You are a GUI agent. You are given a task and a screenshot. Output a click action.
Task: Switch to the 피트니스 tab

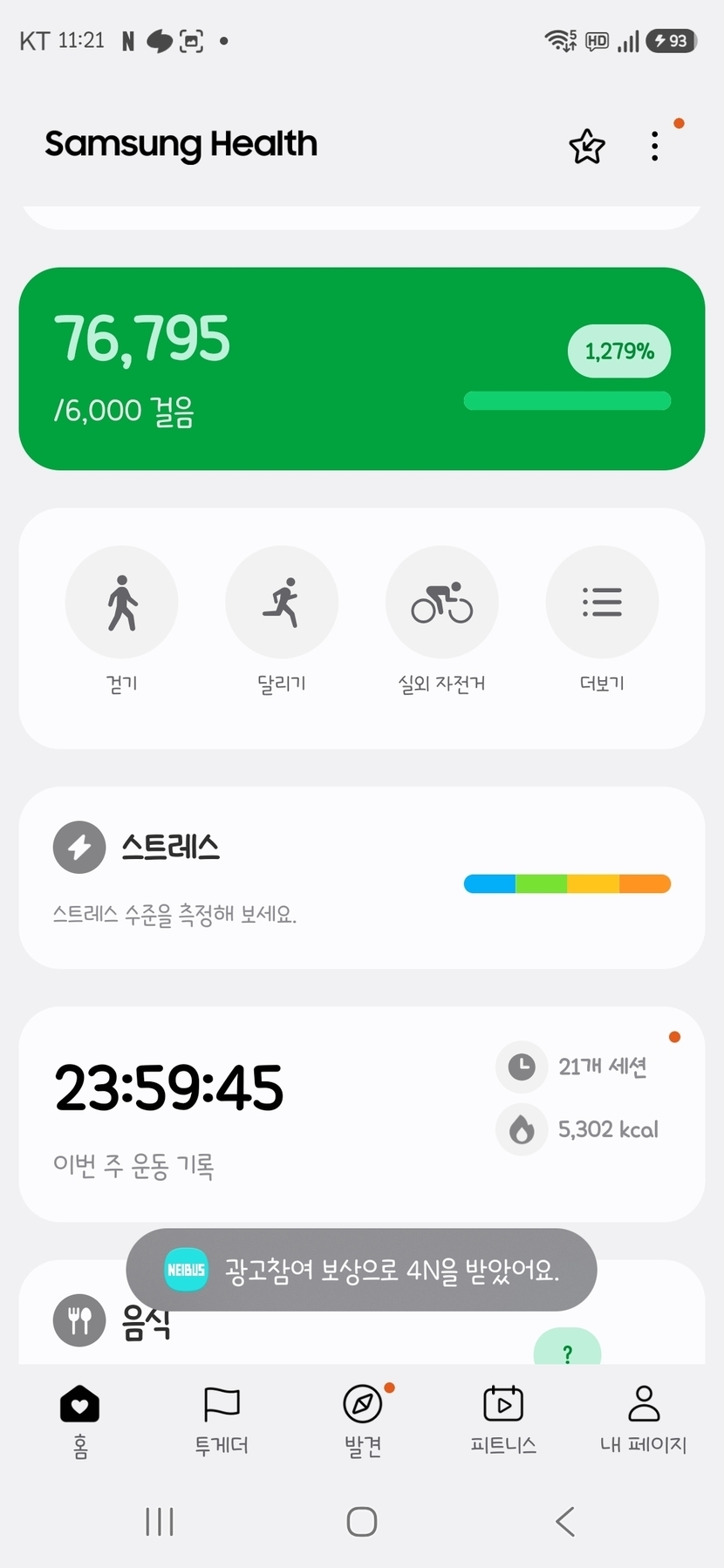[x=503, y=1420]
